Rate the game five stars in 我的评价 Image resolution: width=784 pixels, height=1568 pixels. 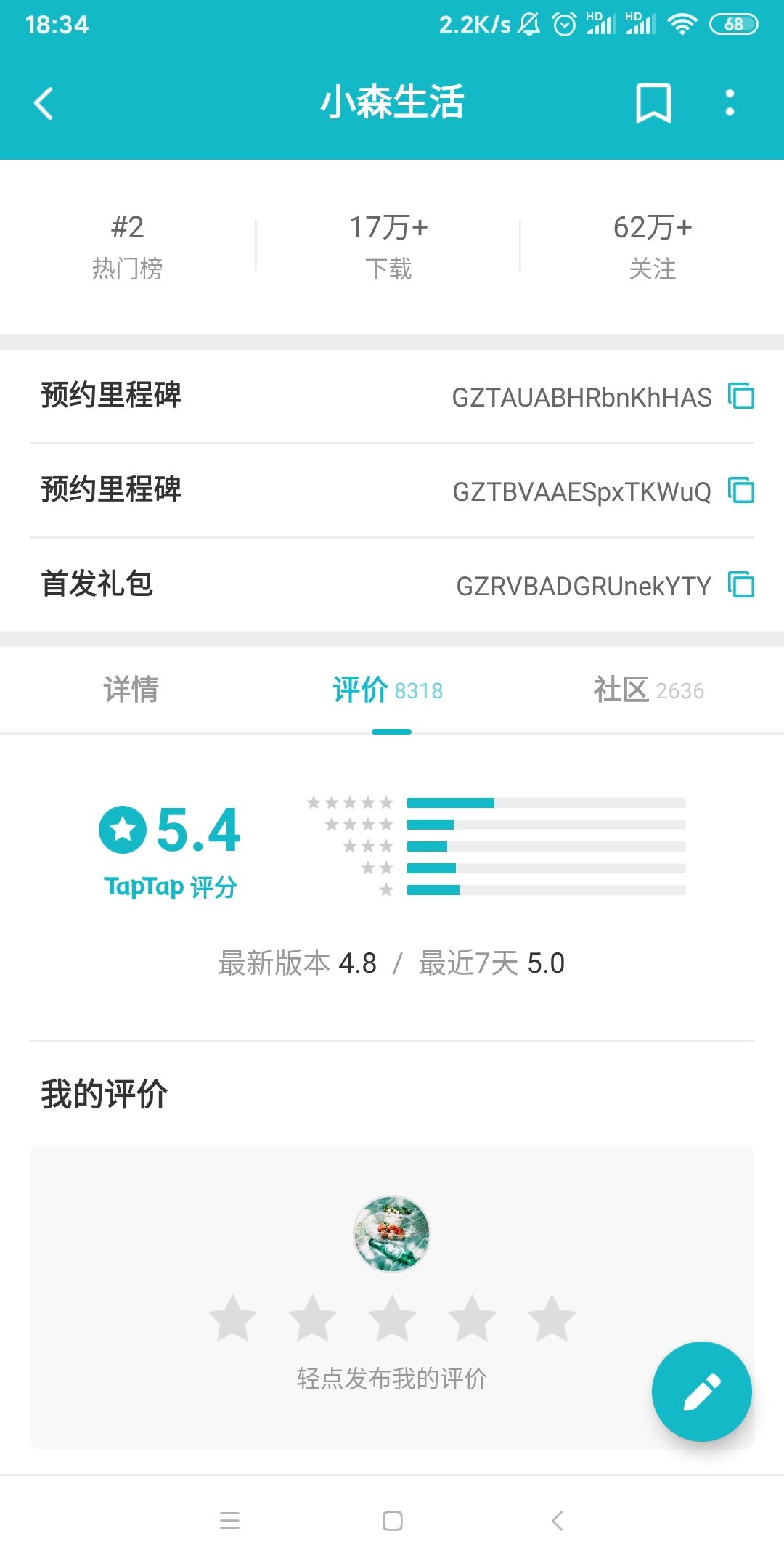click(552, 1318)
